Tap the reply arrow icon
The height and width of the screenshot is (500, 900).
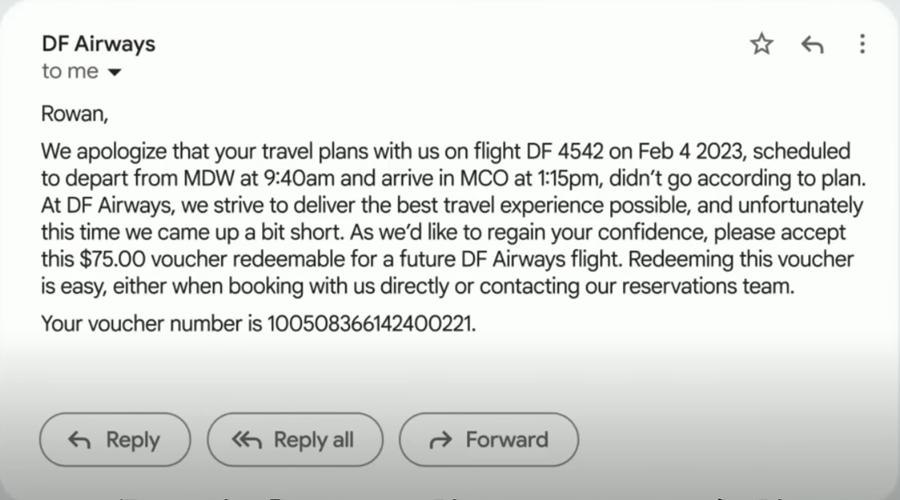812,44
